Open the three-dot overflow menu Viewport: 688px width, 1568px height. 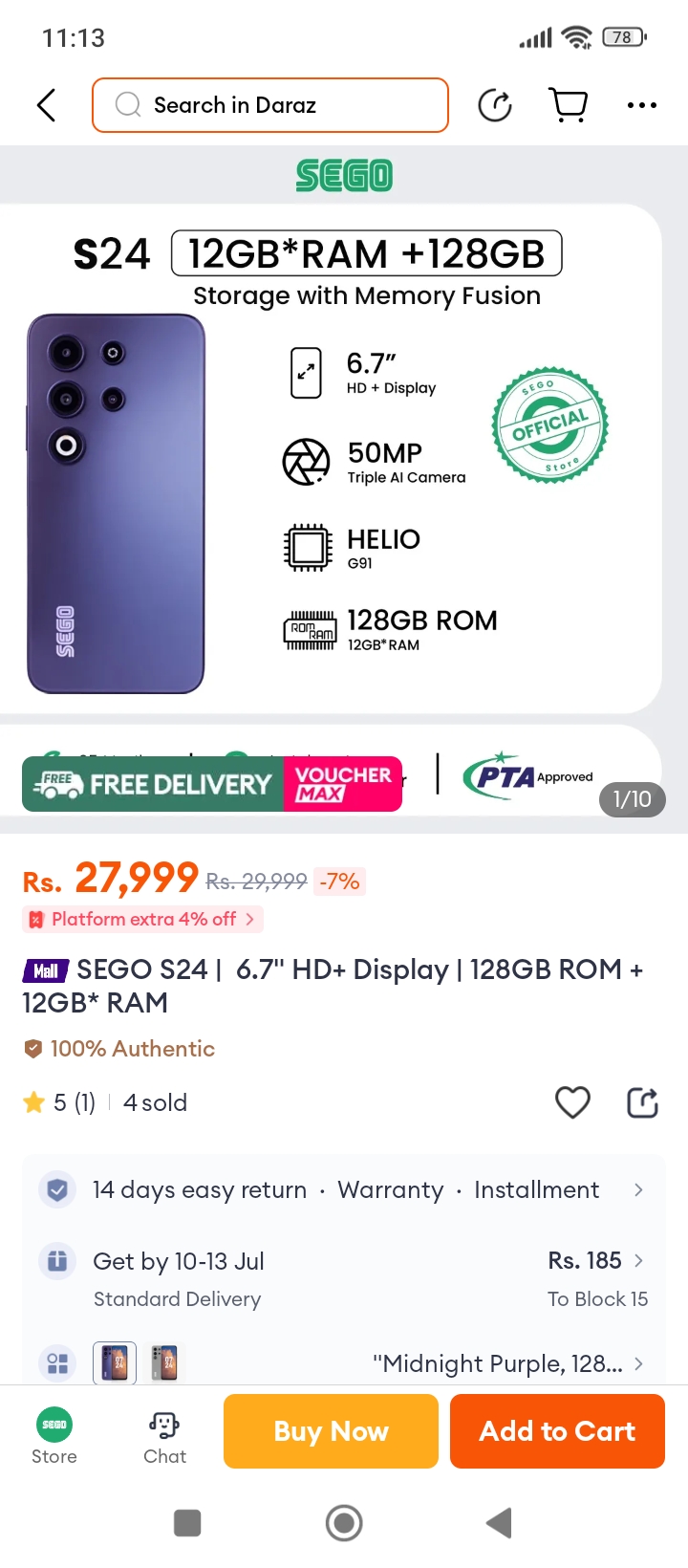[641, 105]
